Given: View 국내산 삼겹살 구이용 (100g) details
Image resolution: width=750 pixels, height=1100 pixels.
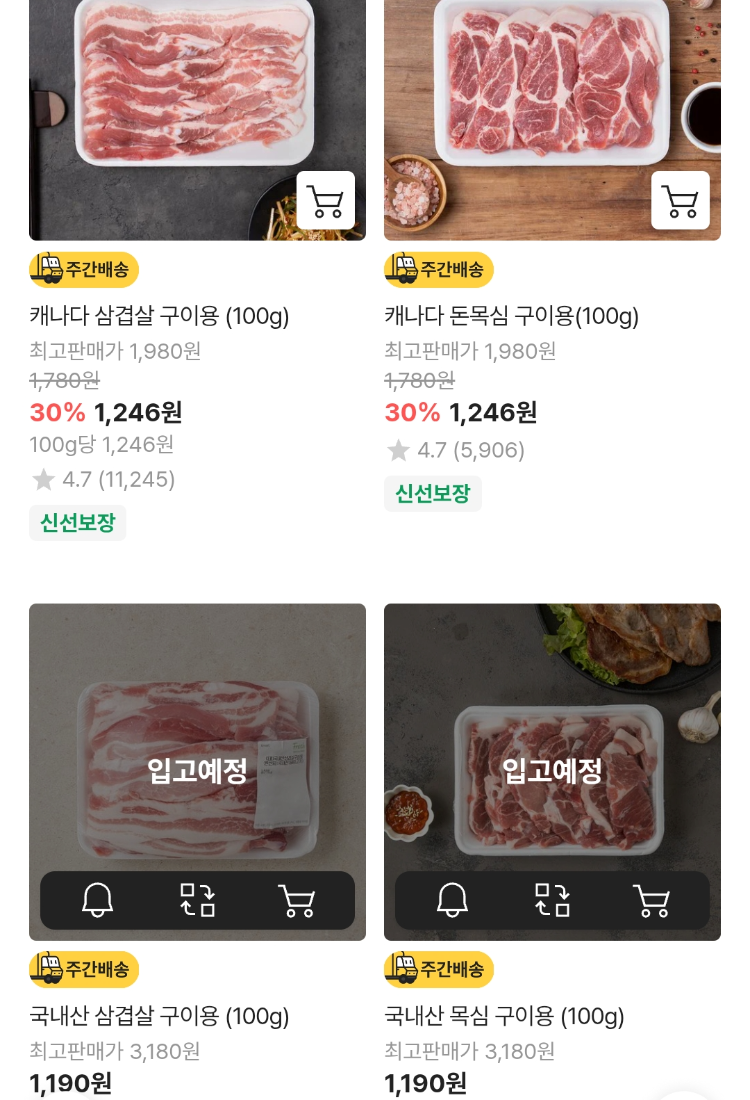Looking at the screenshot, I should 159,1017.
